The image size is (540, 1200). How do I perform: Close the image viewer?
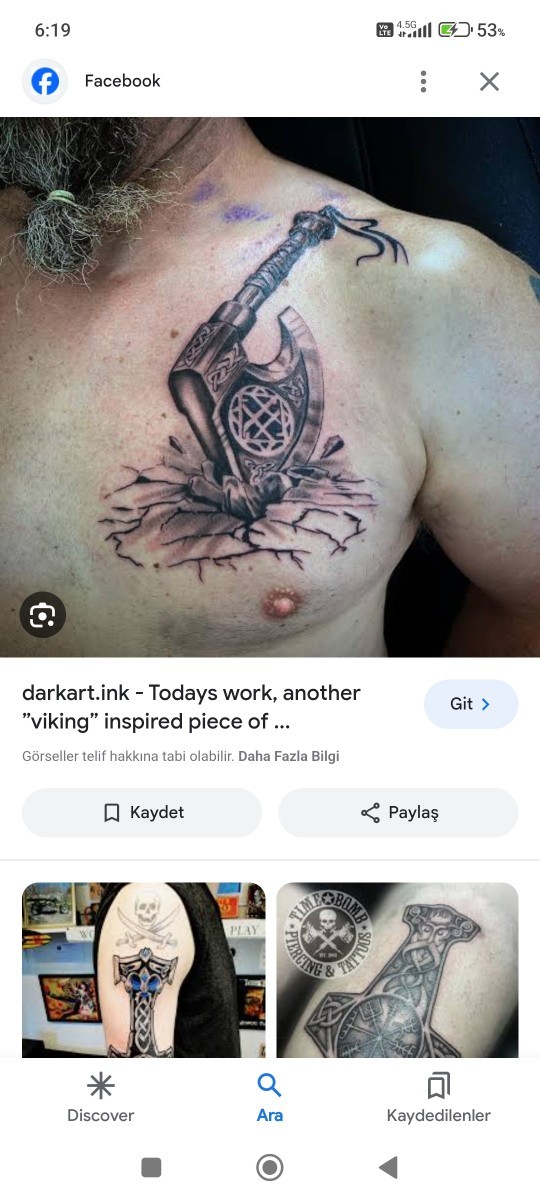[489, 81]
